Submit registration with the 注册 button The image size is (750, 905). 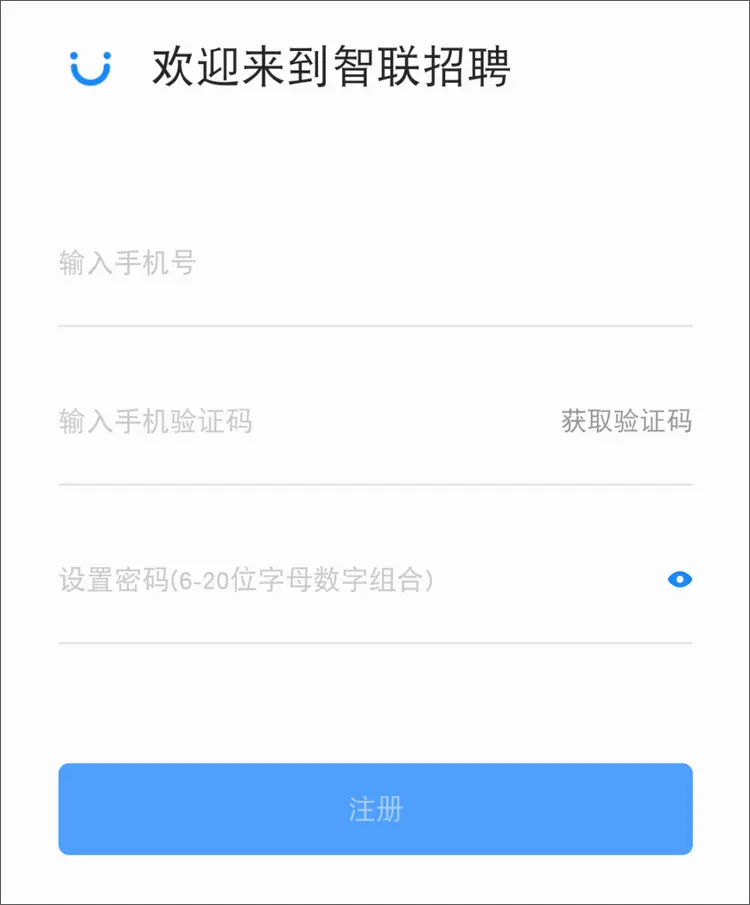pos(375,809)
